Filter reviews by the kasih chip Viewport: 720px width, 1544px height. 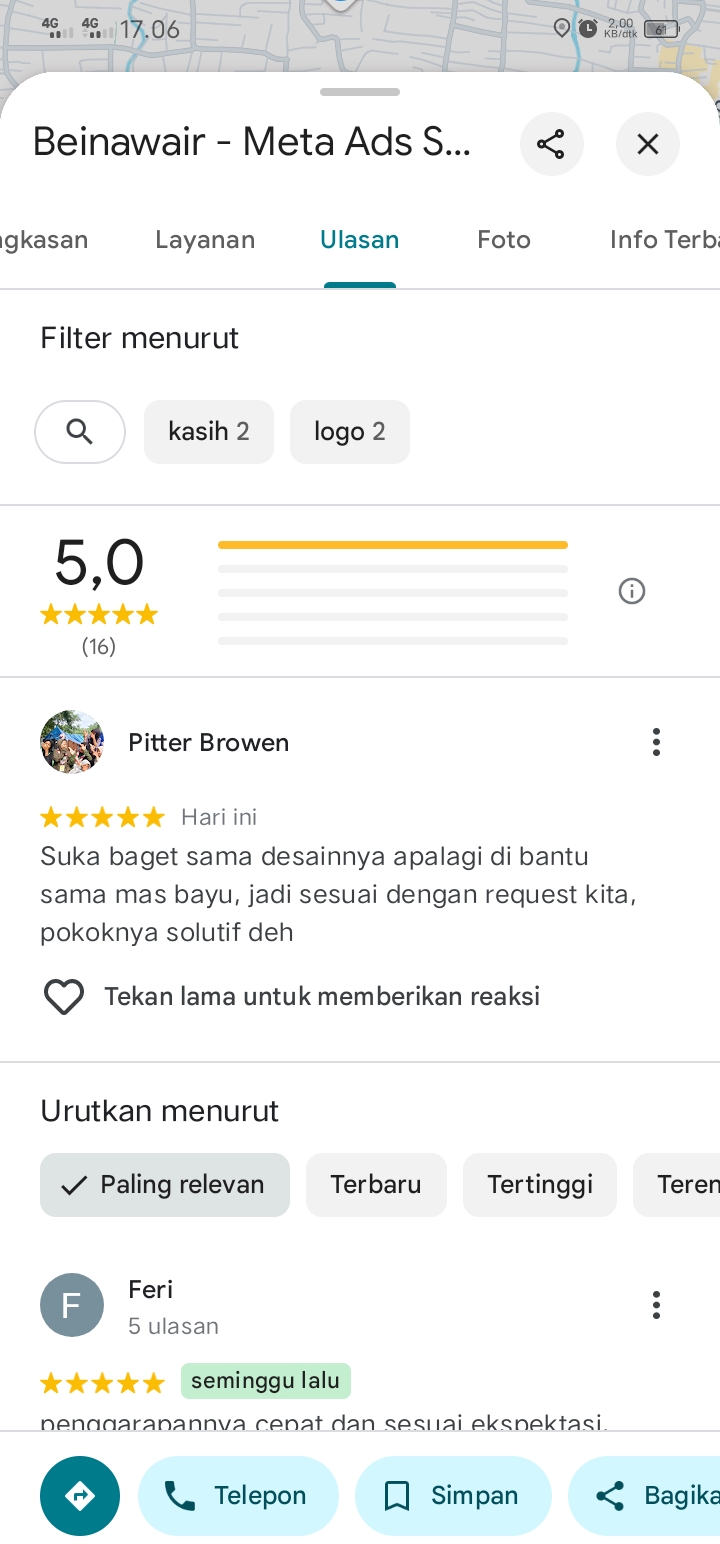tap(209, 432)
